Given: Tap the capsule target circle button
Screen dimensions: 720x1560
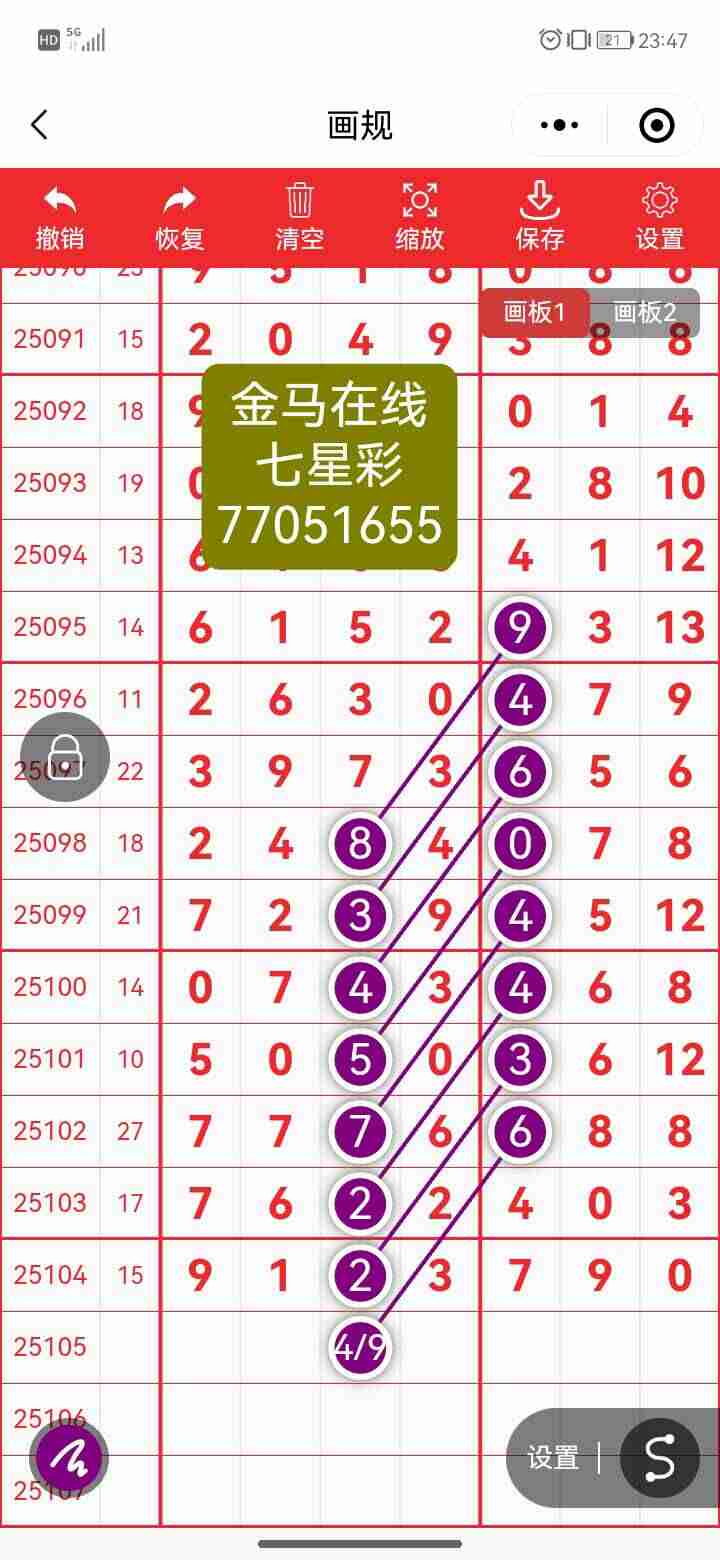Looking at the screenshot, I should [655, 125].
